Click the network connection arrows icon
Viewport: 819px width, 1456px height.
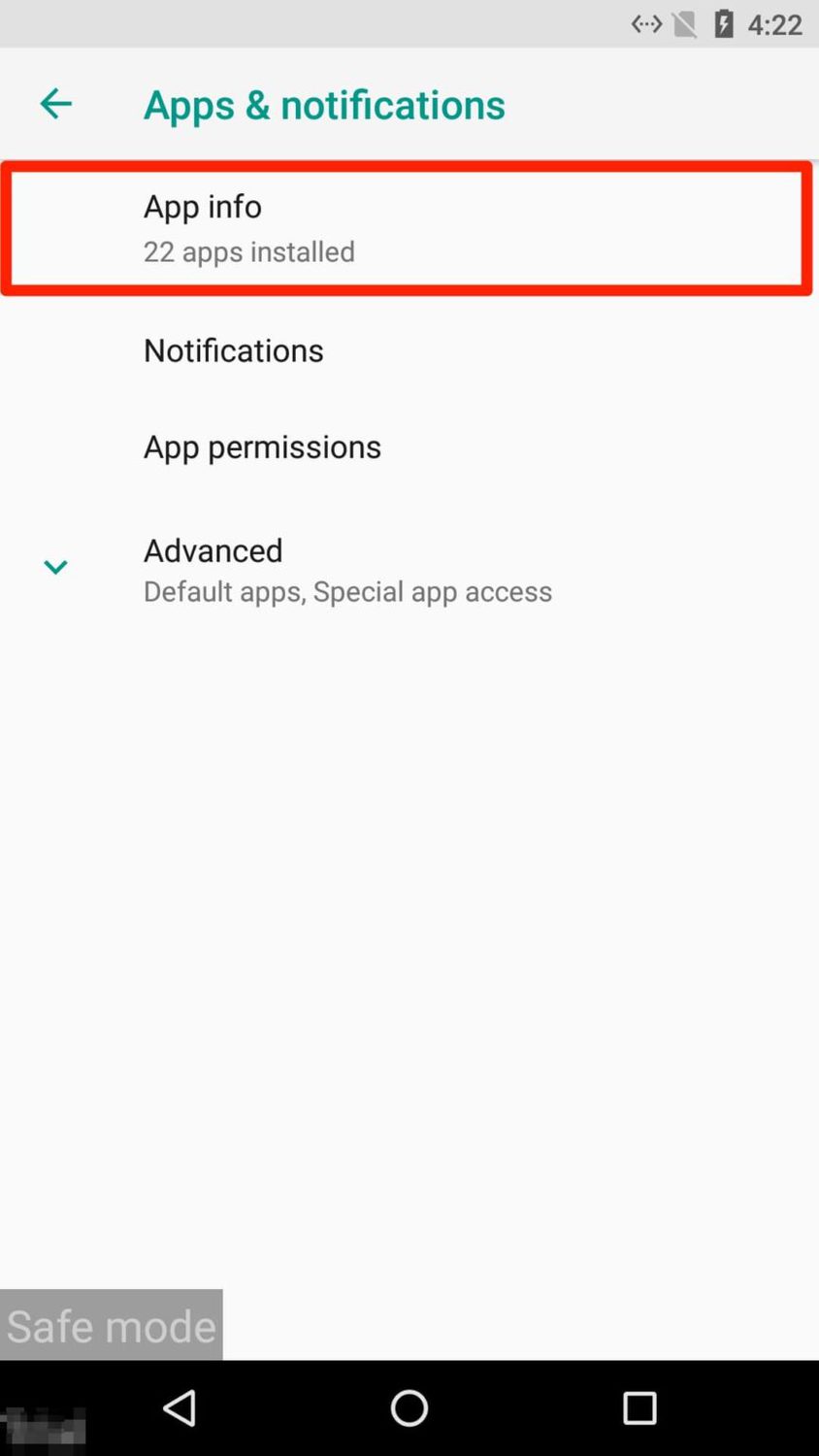(x=646, y=24)
